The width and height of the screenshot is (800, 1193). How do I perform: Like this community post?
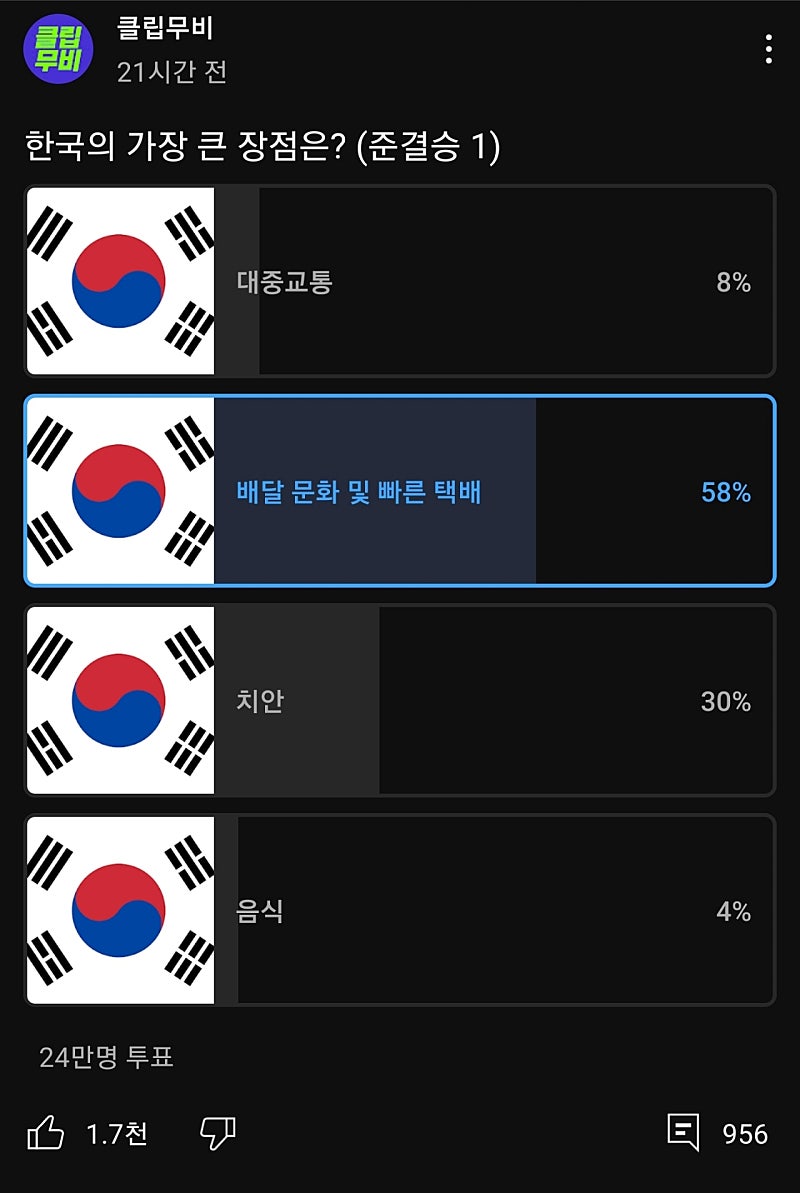tap(46, 1133)
